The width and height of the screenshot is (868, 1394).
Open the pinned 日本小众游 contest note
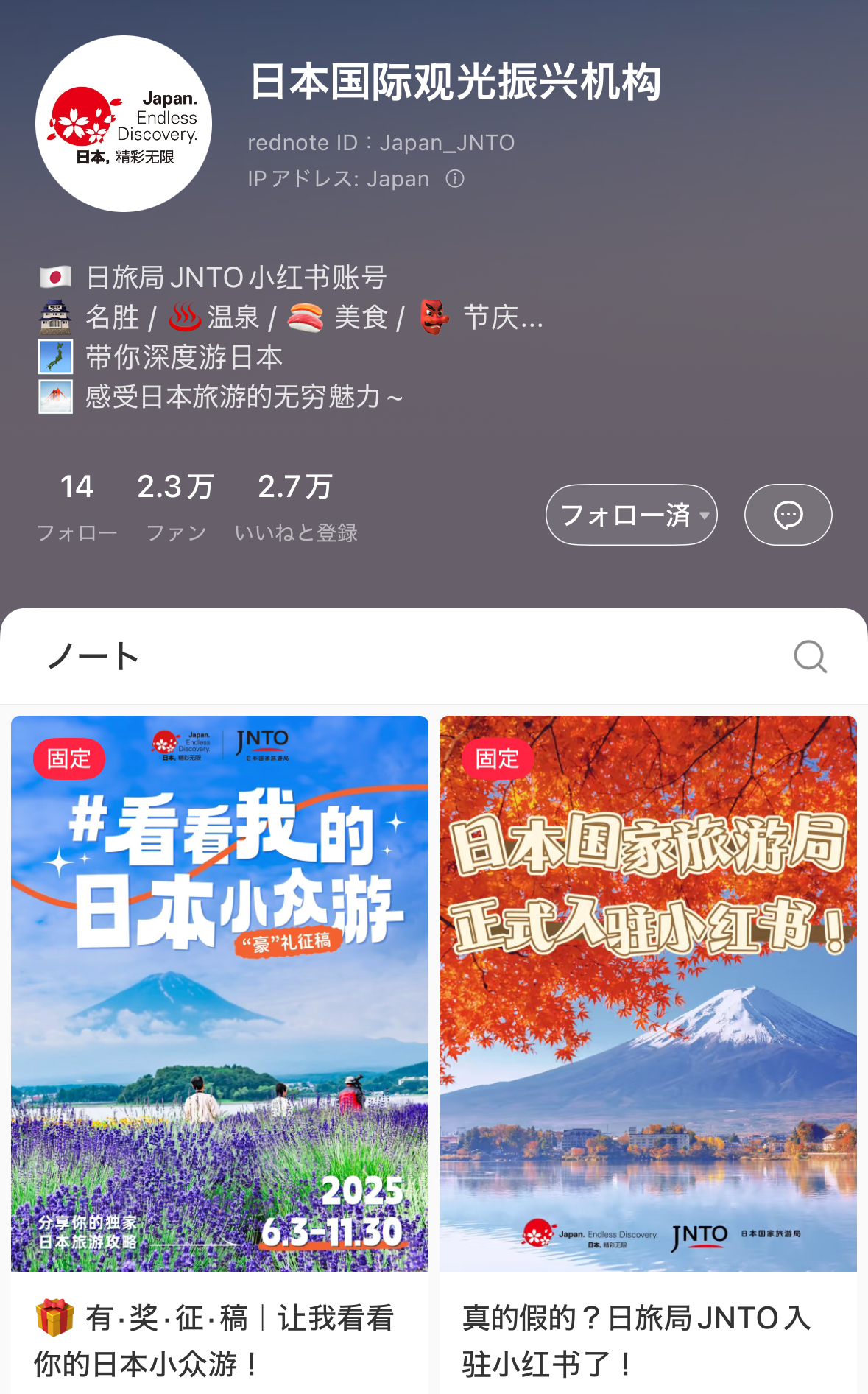click(x=219, y=994)
